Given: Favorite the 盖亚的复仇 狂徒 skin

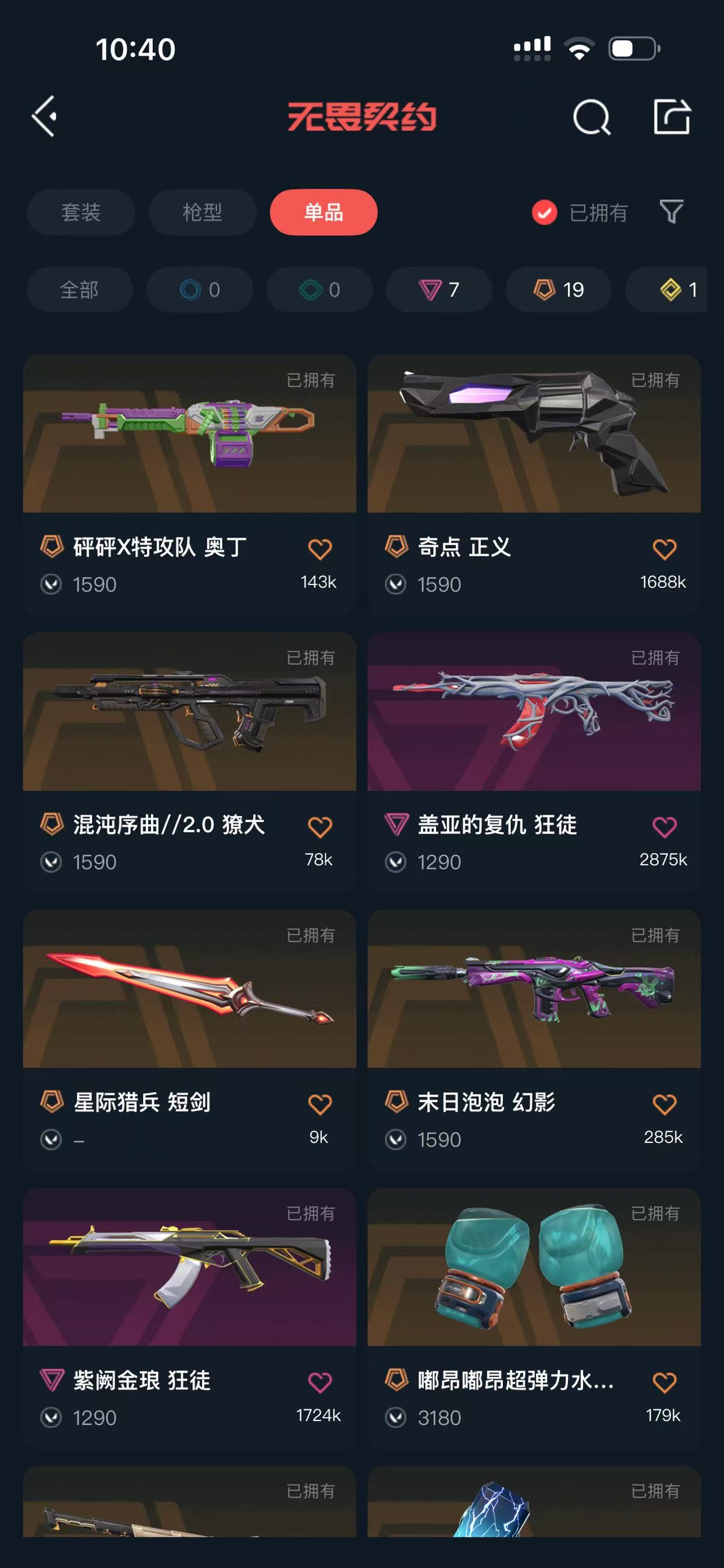Looking at the screenshot, I should point(663,826).
